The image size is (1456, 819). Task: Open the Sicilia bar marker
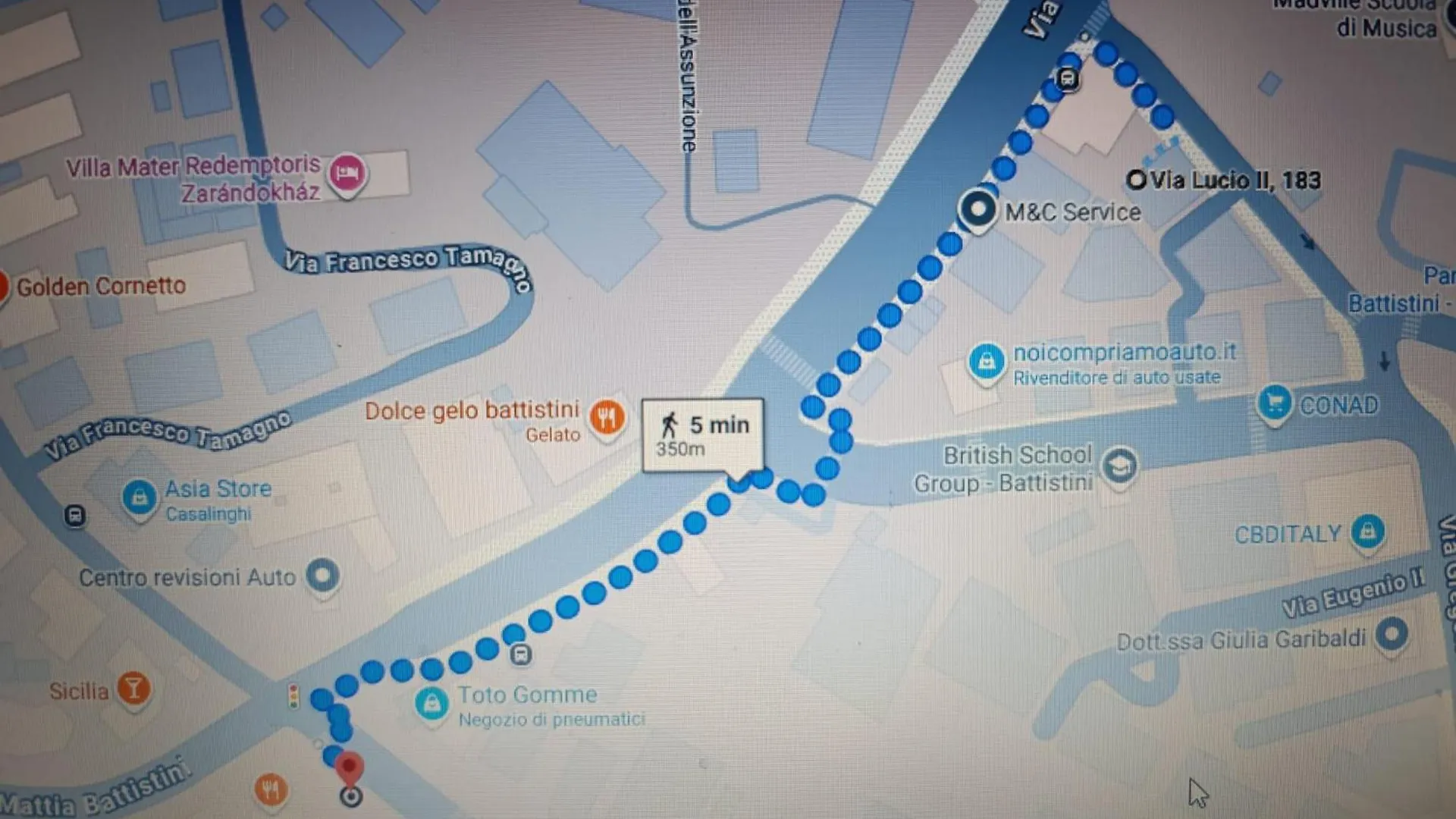(x=133, y=689)
